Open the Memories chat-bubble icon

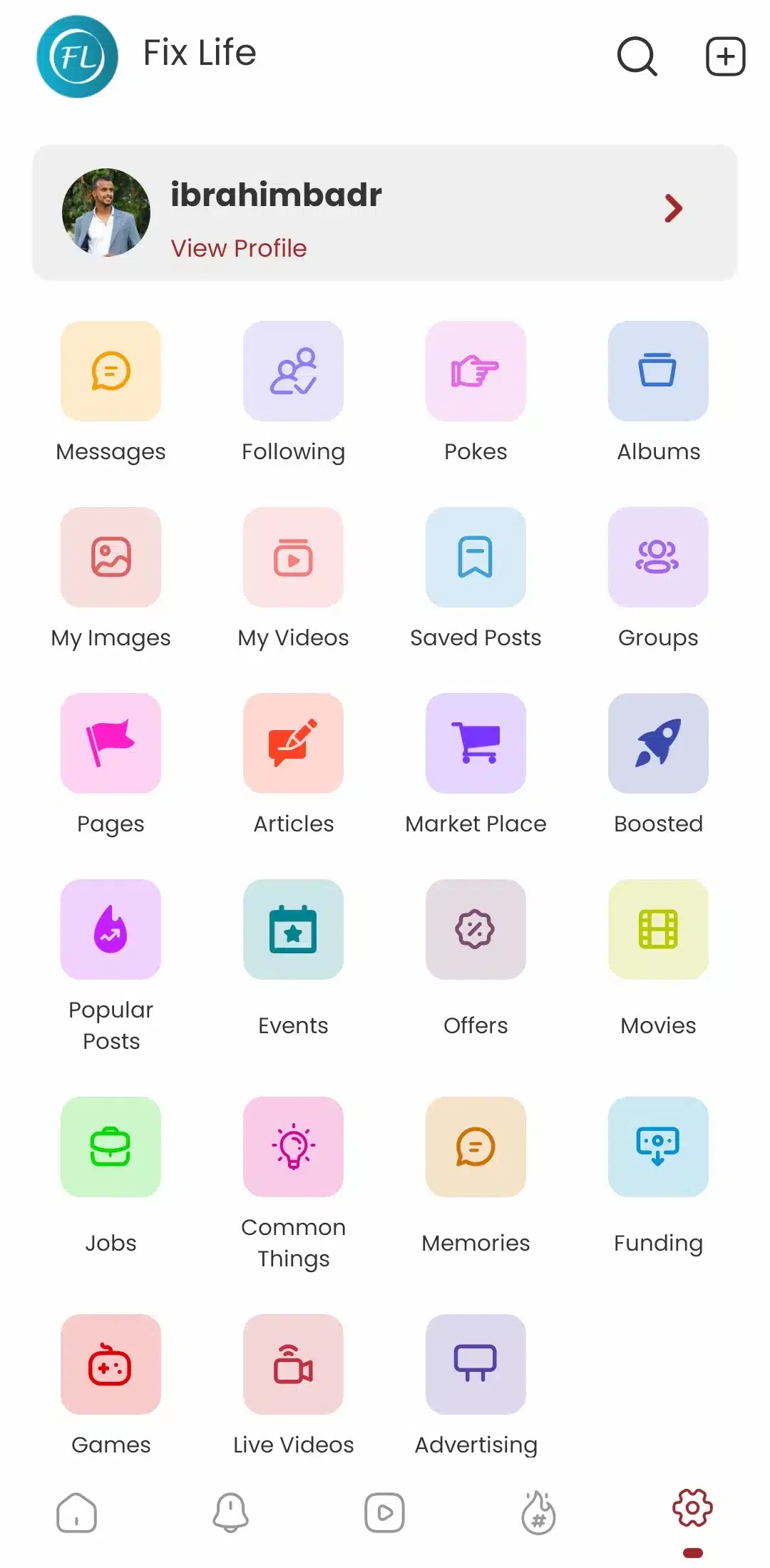[x=476, y=1146]
